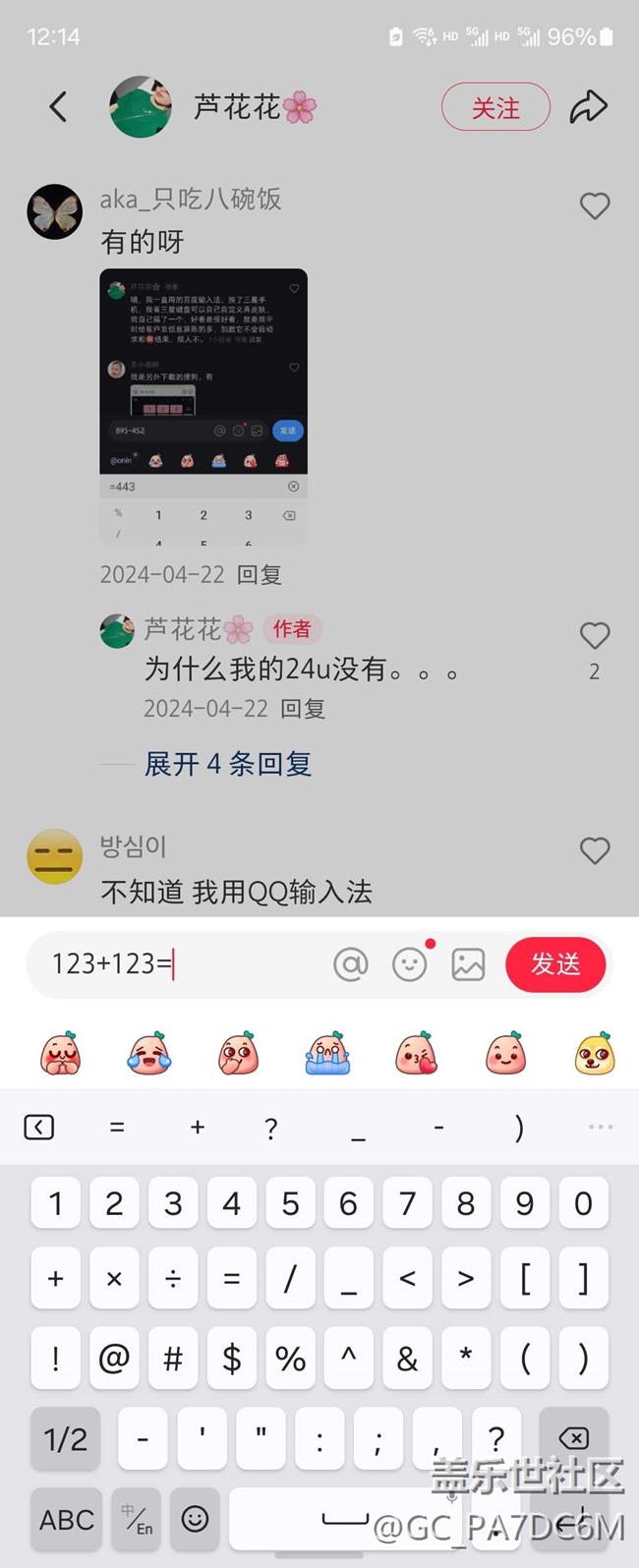Collapse keyboard toolbar with left chevron
The width and height of the screenshot is (639, 1568).
(x=38, y=1127)
